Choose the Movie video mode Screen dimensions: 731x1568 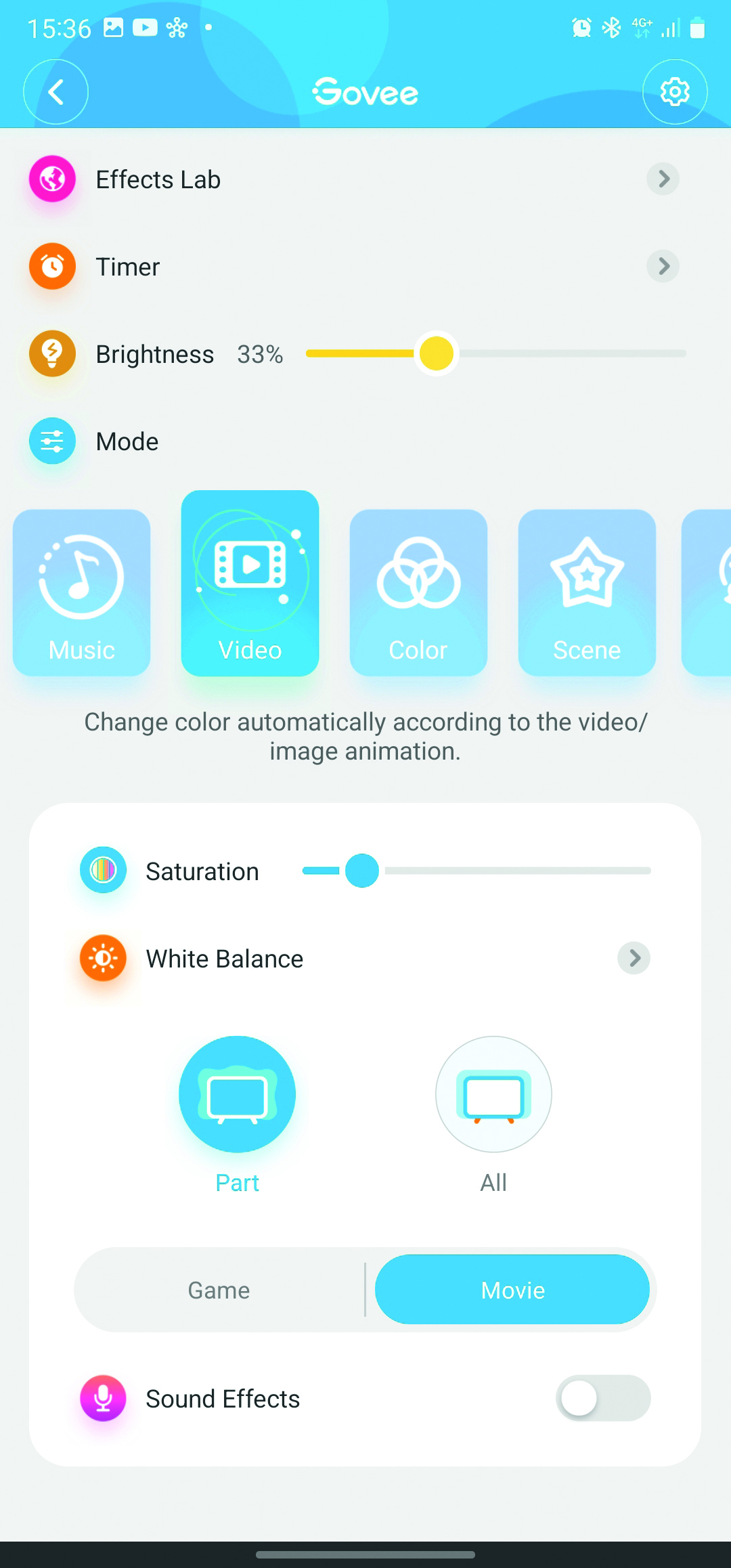click(512, 1290)
